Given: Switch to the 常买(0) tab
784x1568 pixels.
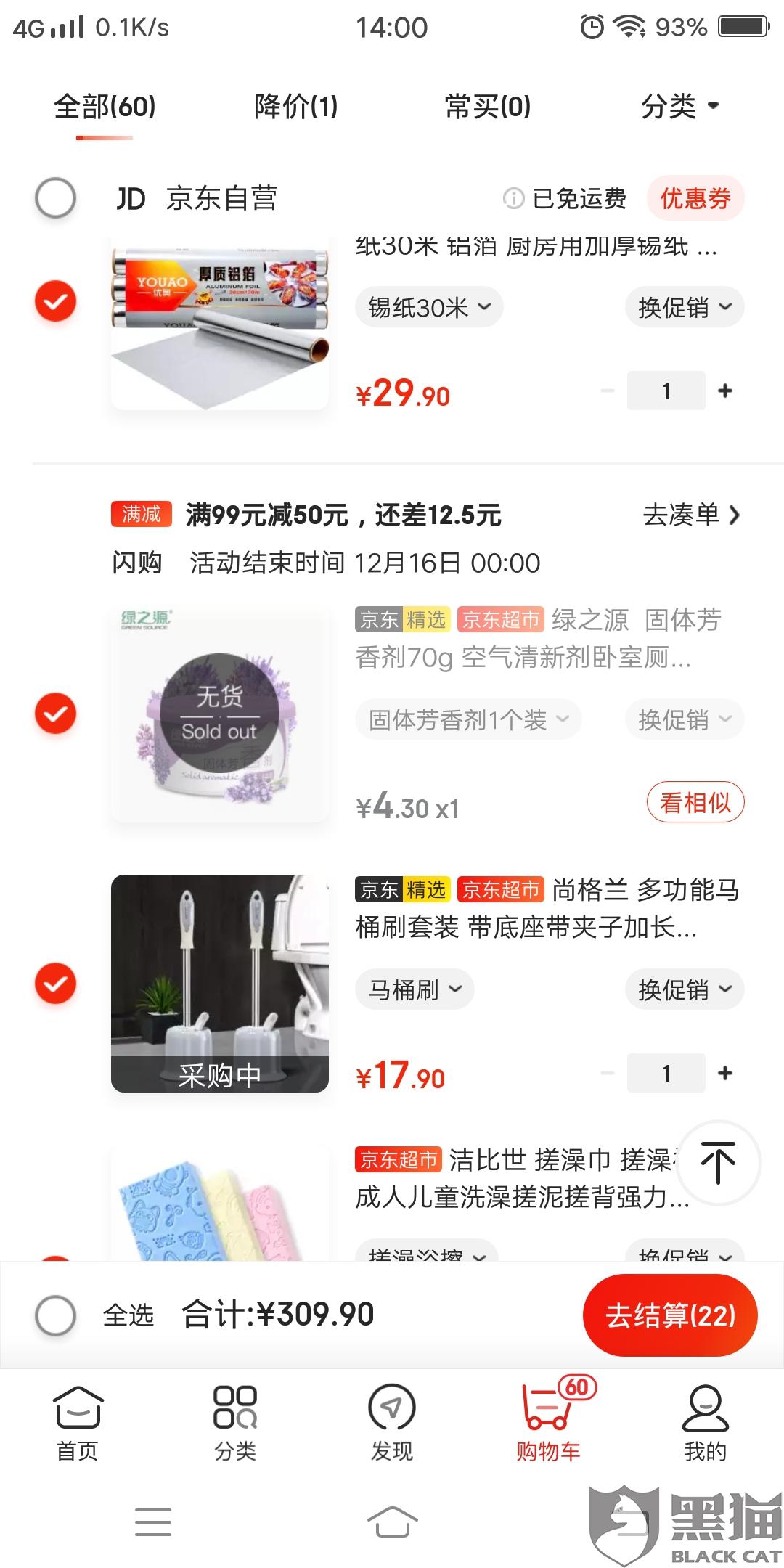Looking at the screenshot, I should click(x=487, y=107).
